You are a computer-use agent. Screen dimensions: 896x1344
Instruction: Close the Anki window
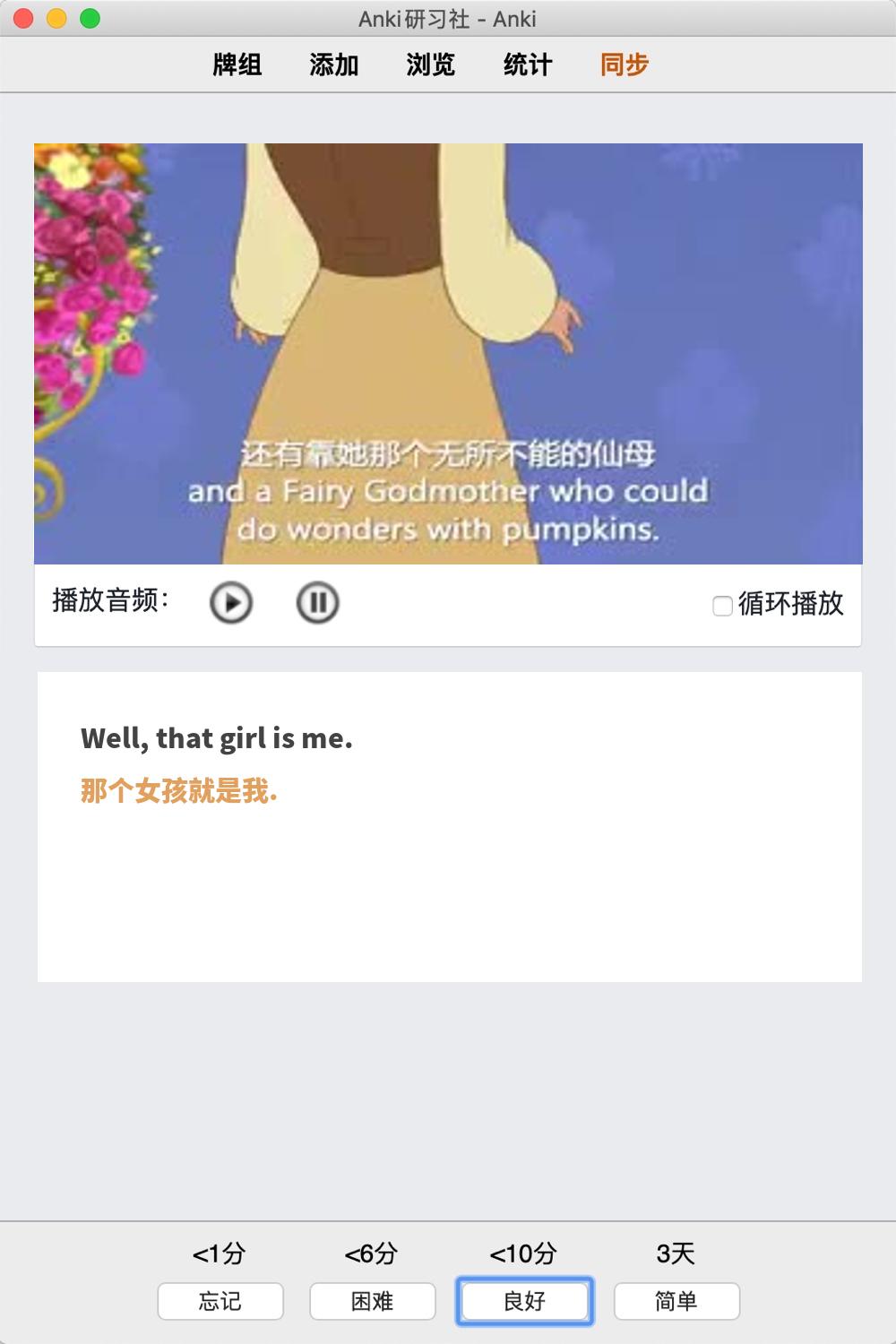[x=24, y=18]
